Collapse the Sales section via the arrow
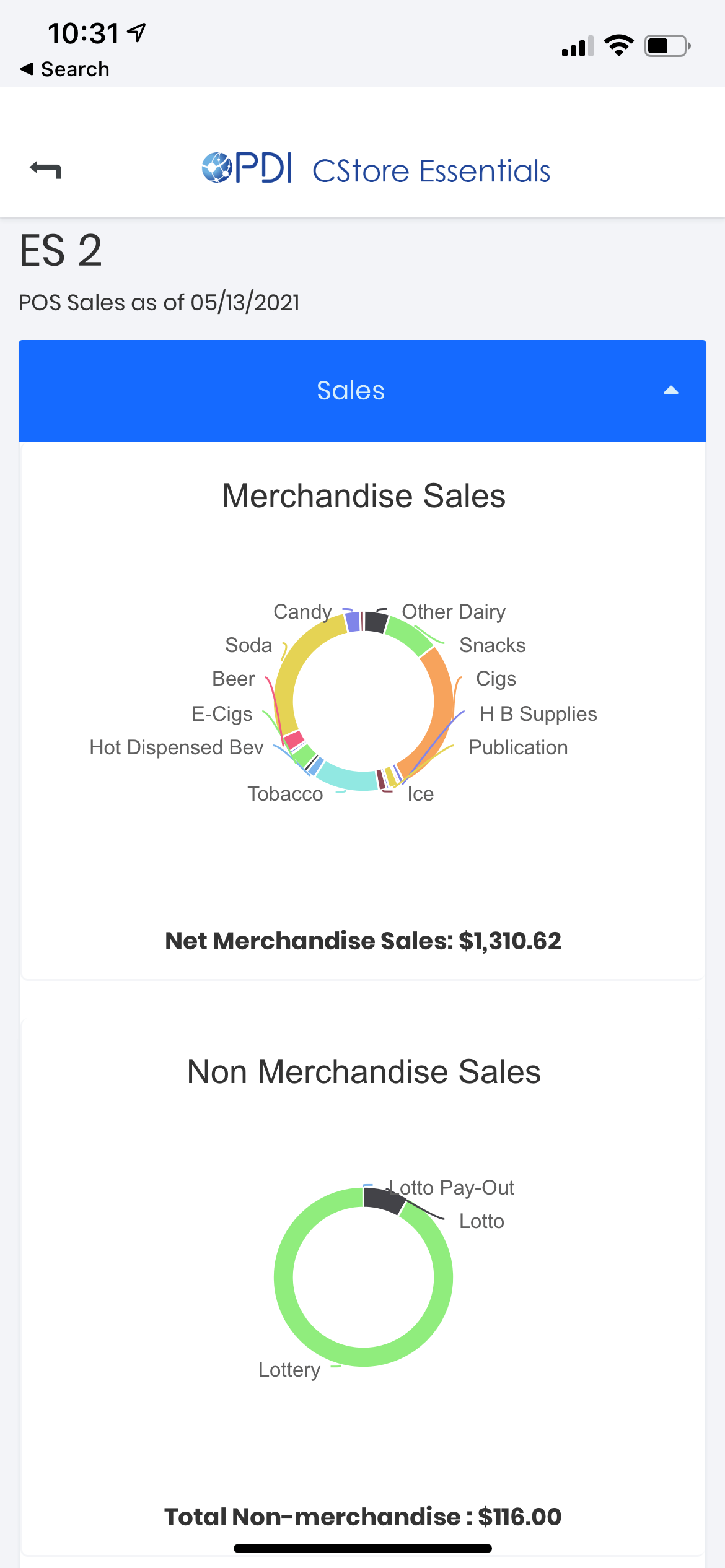The image size is (725, 1568). 672,390
